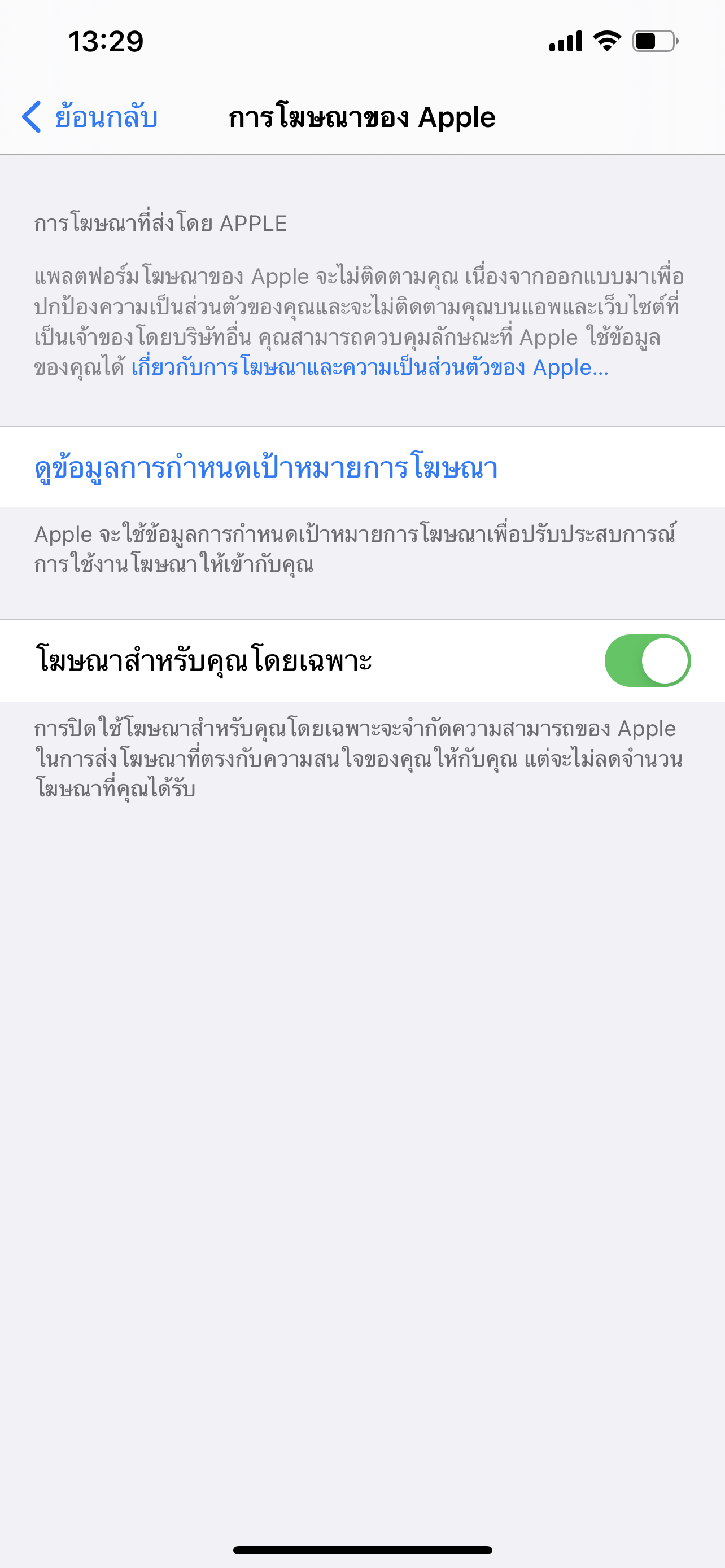The image size is (725, 1568).
Task: View ad targeting information (ดูข้อมูลการกำหนดเป้าหมายการโฆษณา)
Action: click(x=266, y=467)
